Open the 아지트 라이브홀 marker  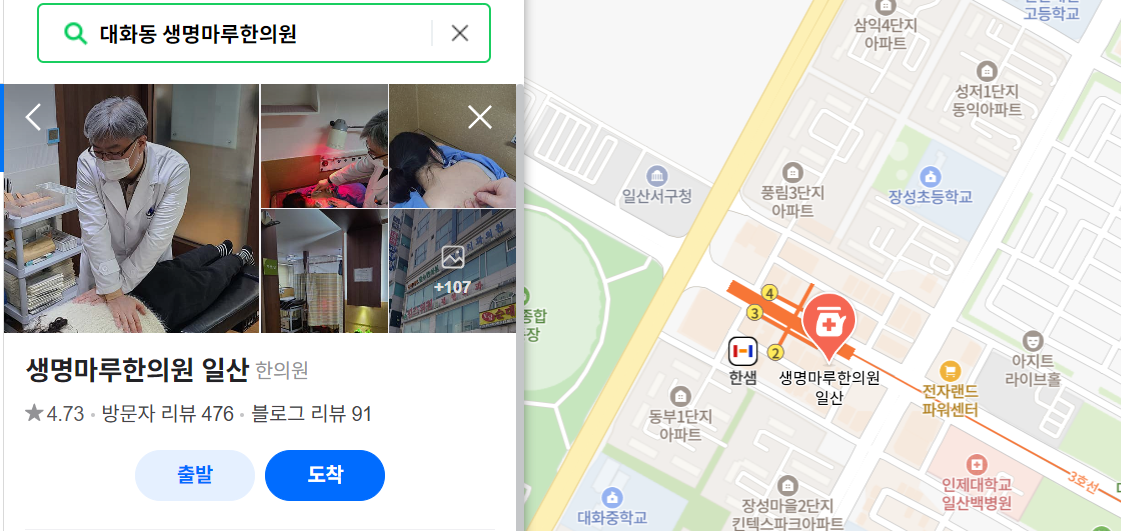(x=1034, y=339)
